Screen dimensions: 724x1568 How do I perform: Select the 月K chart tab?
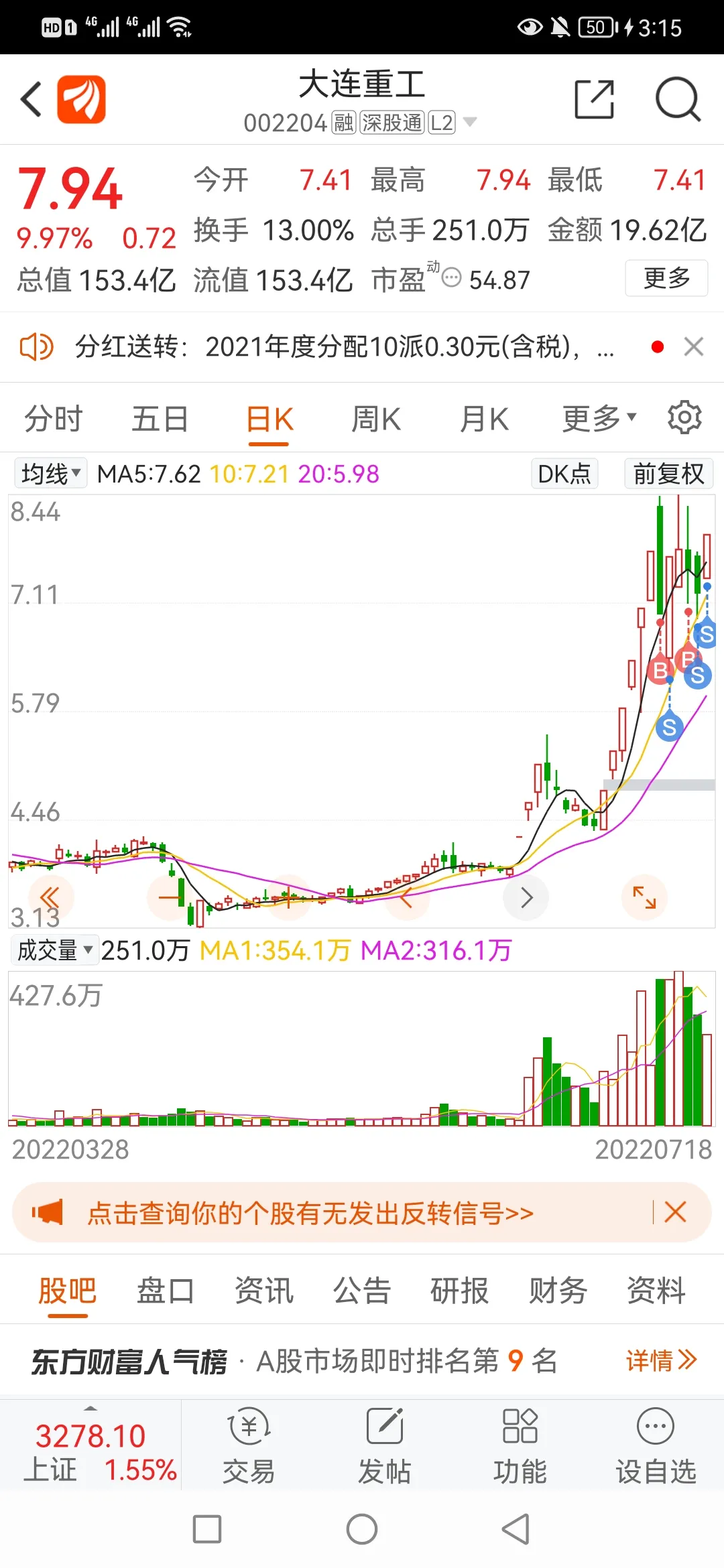(x=484, y=419)
